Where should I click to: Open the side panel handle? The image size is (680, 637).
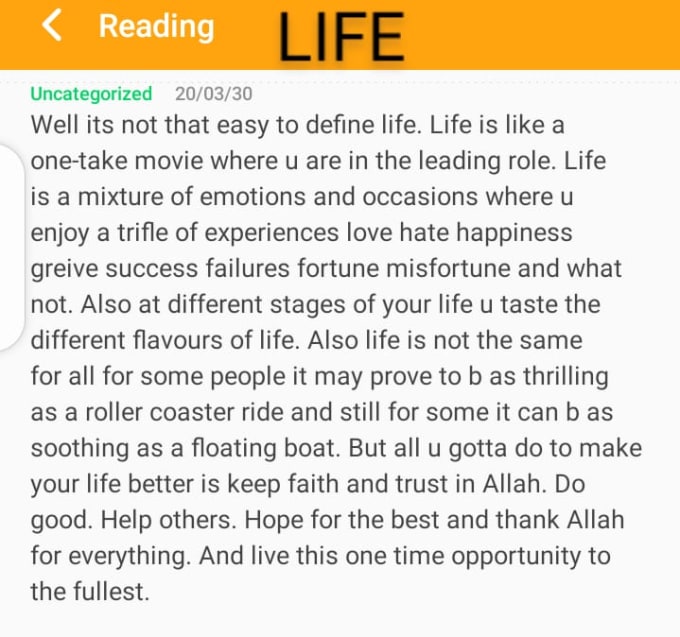[x=12, y=247]
